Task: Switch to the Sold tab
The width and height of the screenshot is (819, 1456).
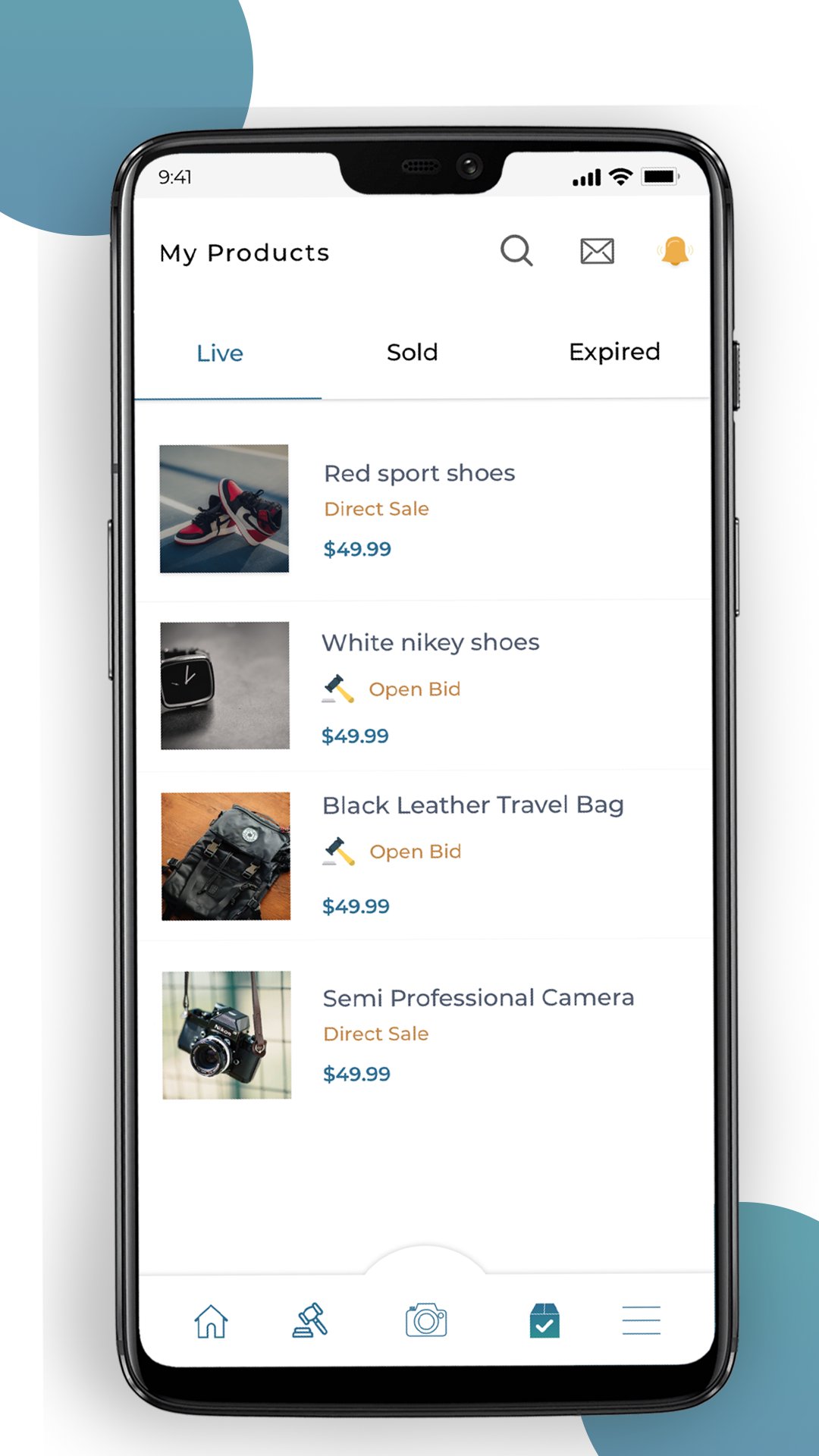Action: [413, 353]
